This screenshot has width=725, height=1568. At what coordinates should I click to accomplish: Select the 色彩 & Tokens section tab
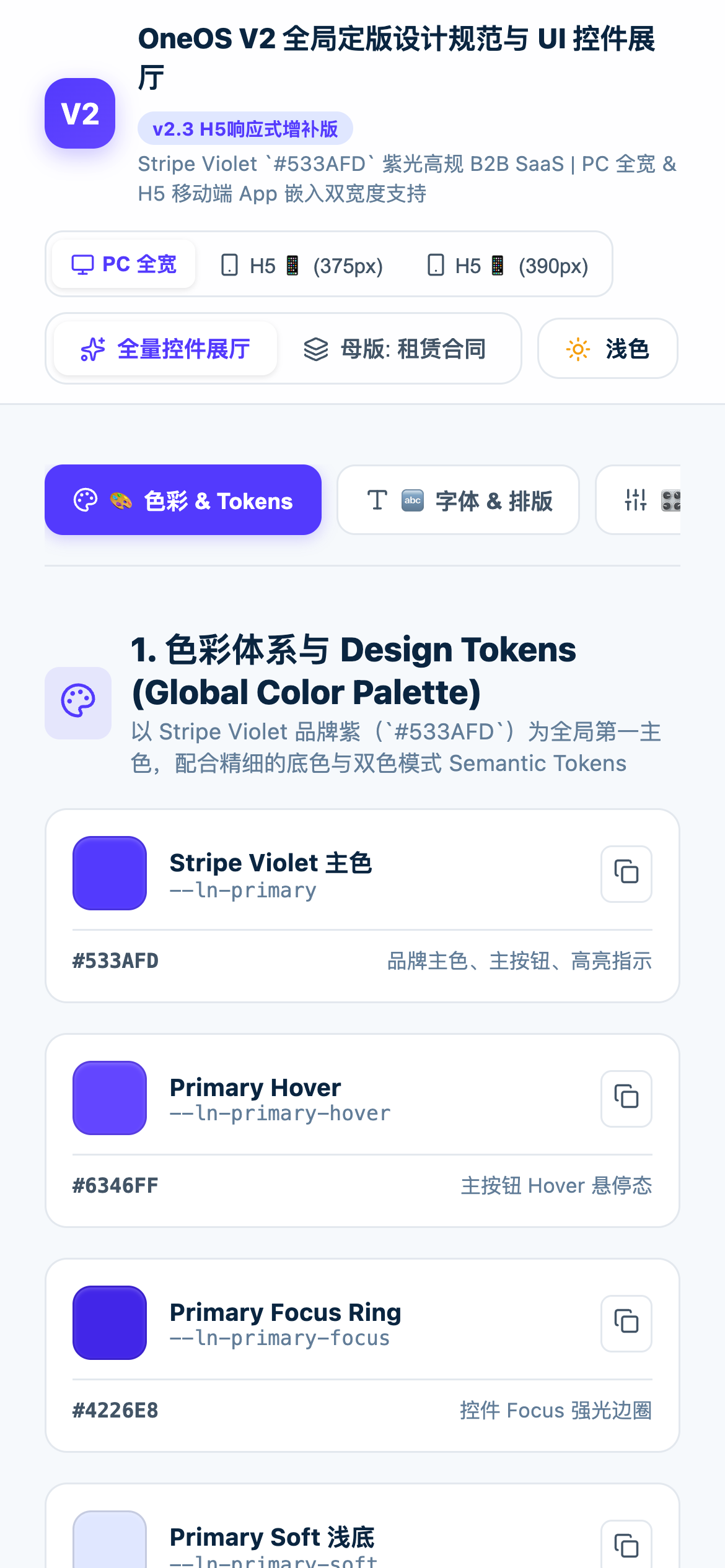click(183, 500)
